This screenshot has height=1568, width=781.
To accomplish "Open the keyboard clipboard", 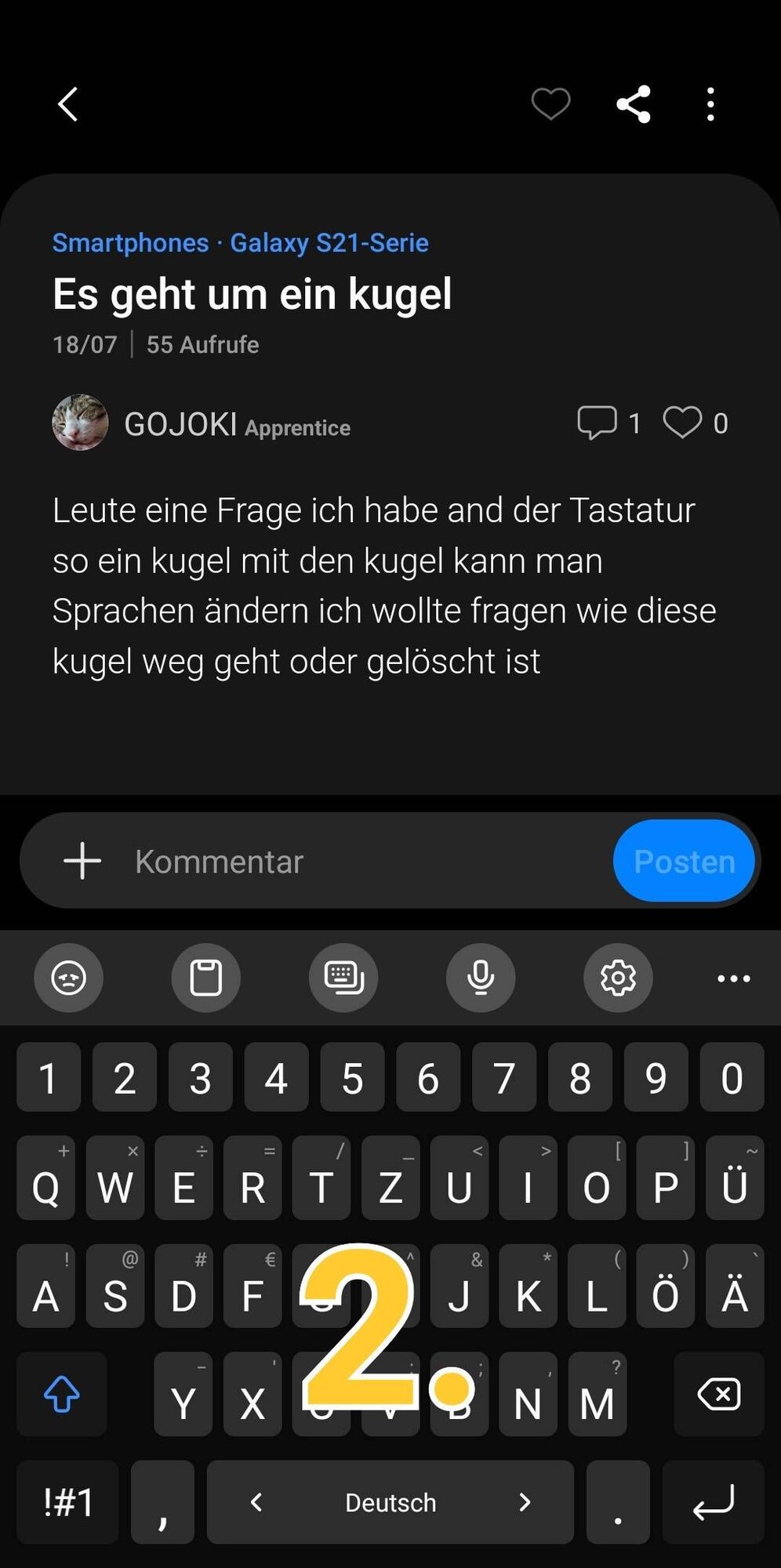I will [206, 978].
